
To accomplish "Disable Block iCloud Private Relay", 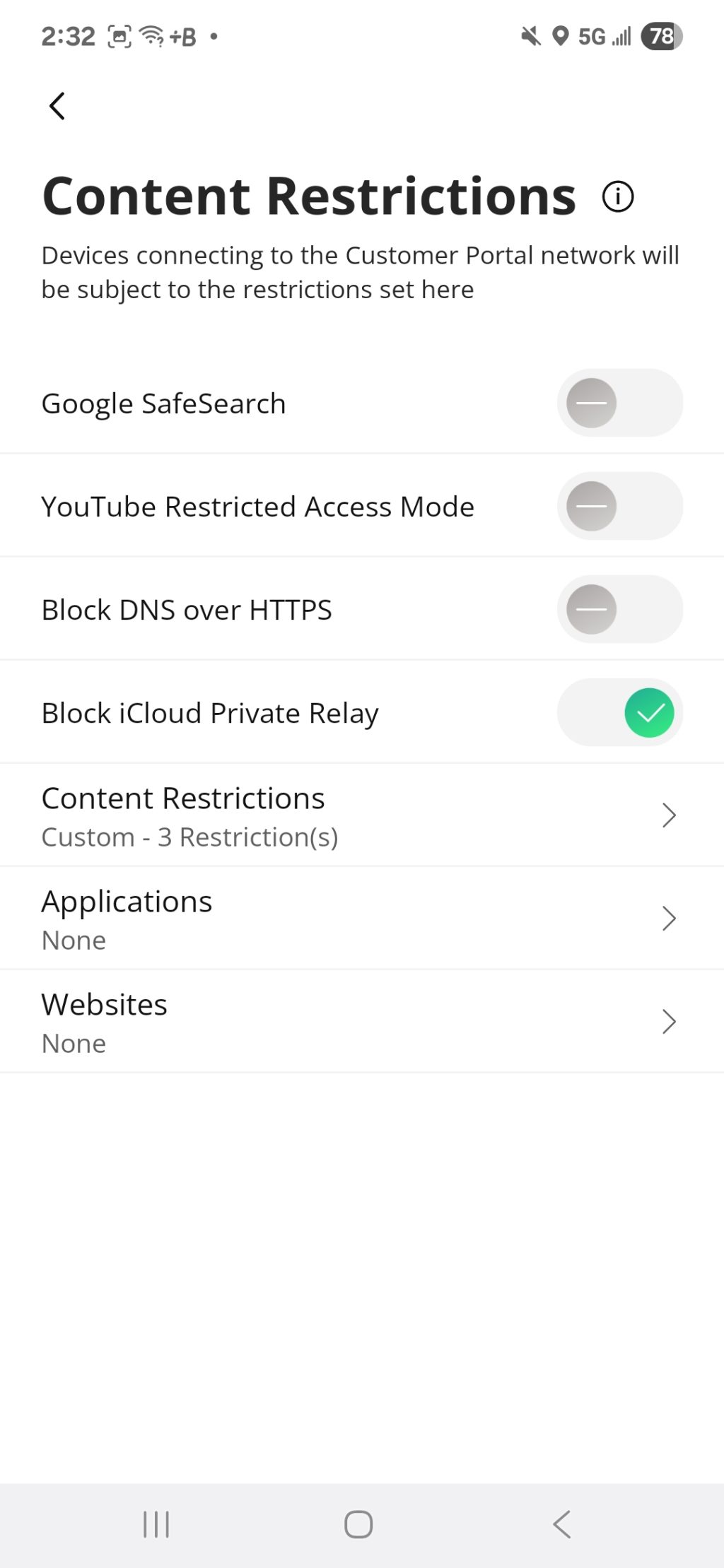I will [619, 712].
